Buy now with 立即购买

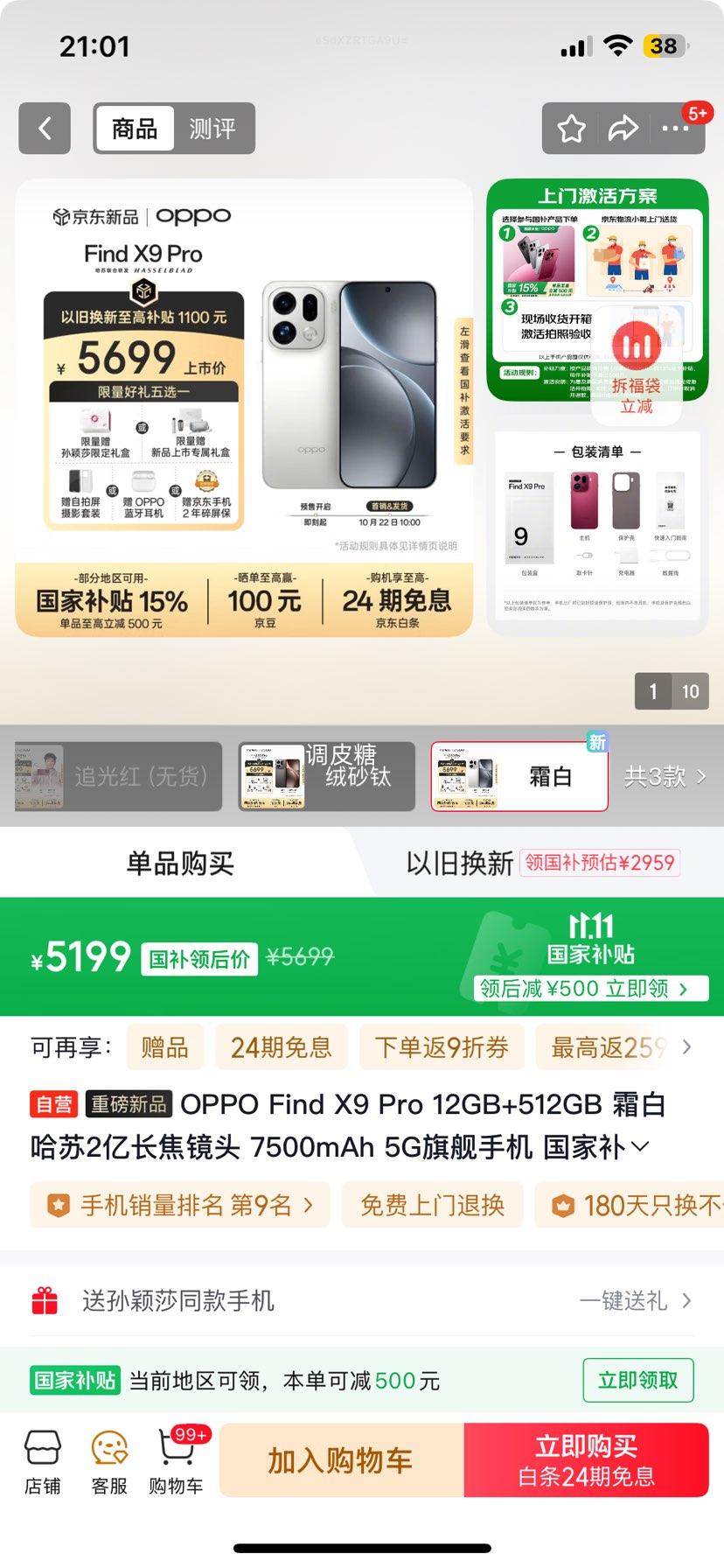[x=586, y=1460]
